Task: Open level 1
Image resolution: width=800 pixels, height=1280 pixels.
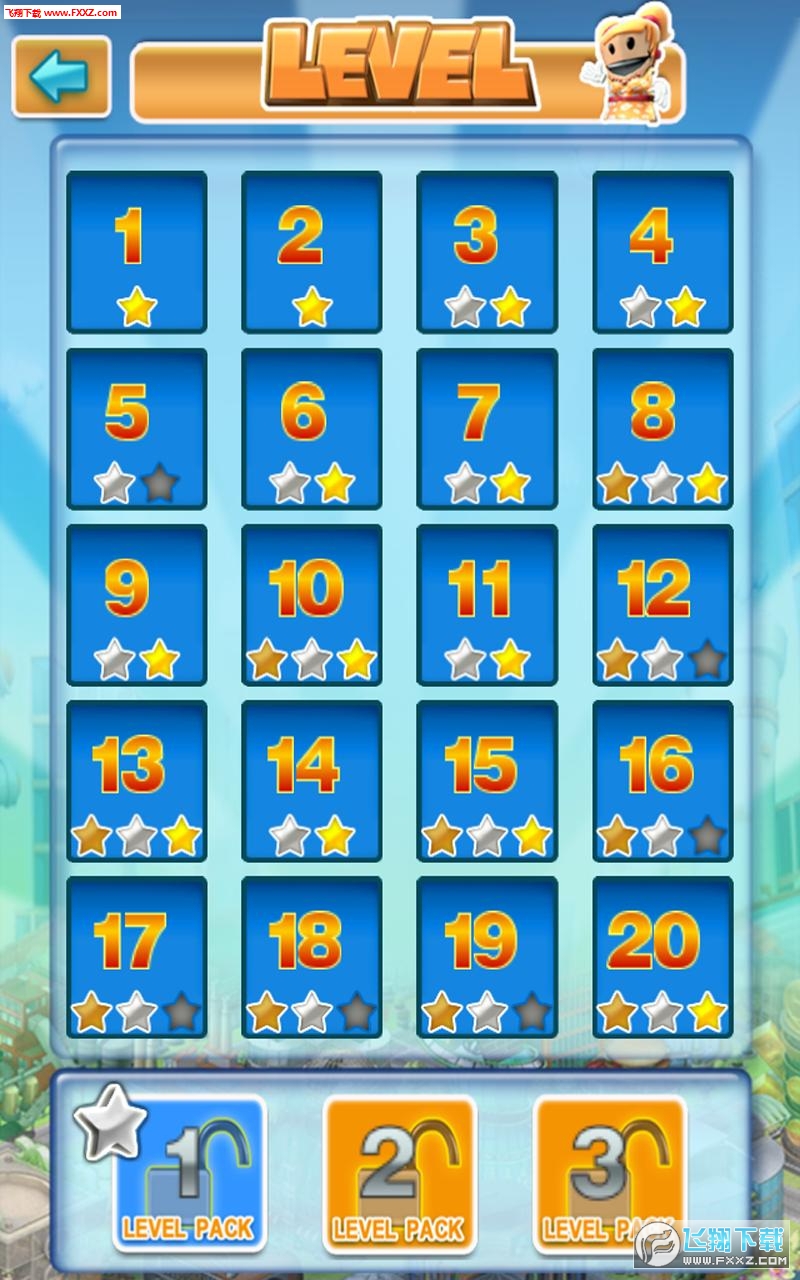Action: [x=136, y=252]
